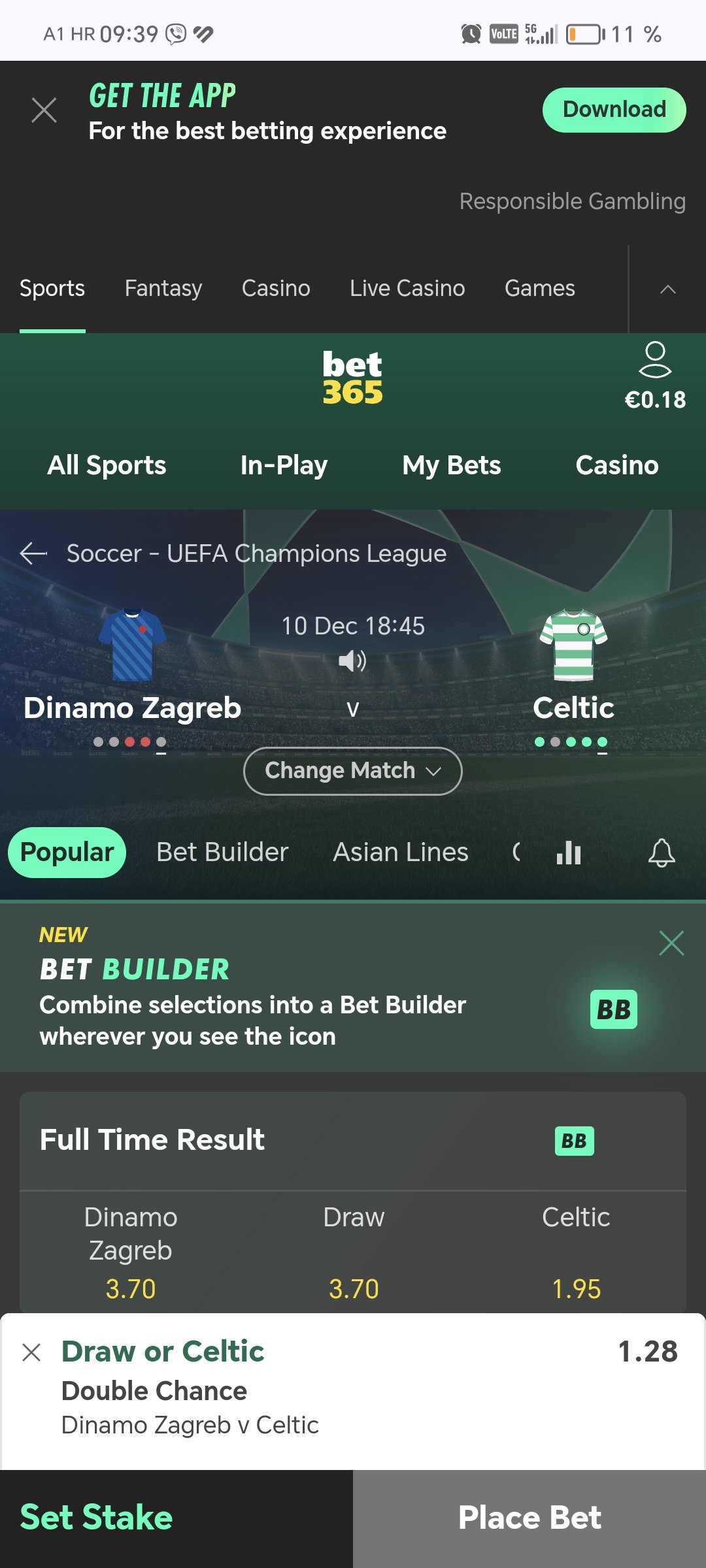Go back to UEFA Champions League

(34, 553)
